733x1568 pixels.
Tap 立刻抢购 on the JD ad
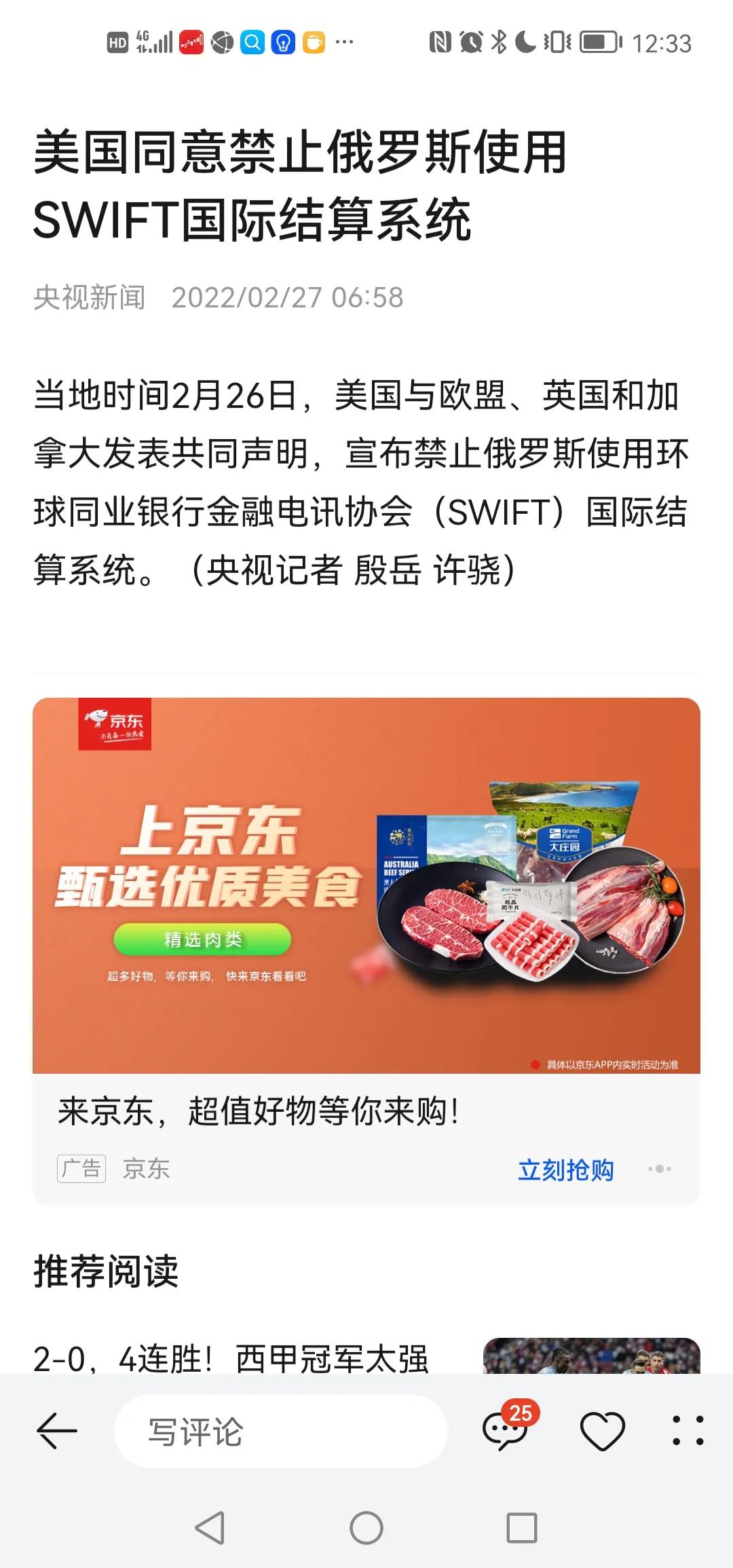pos(566,1170)
